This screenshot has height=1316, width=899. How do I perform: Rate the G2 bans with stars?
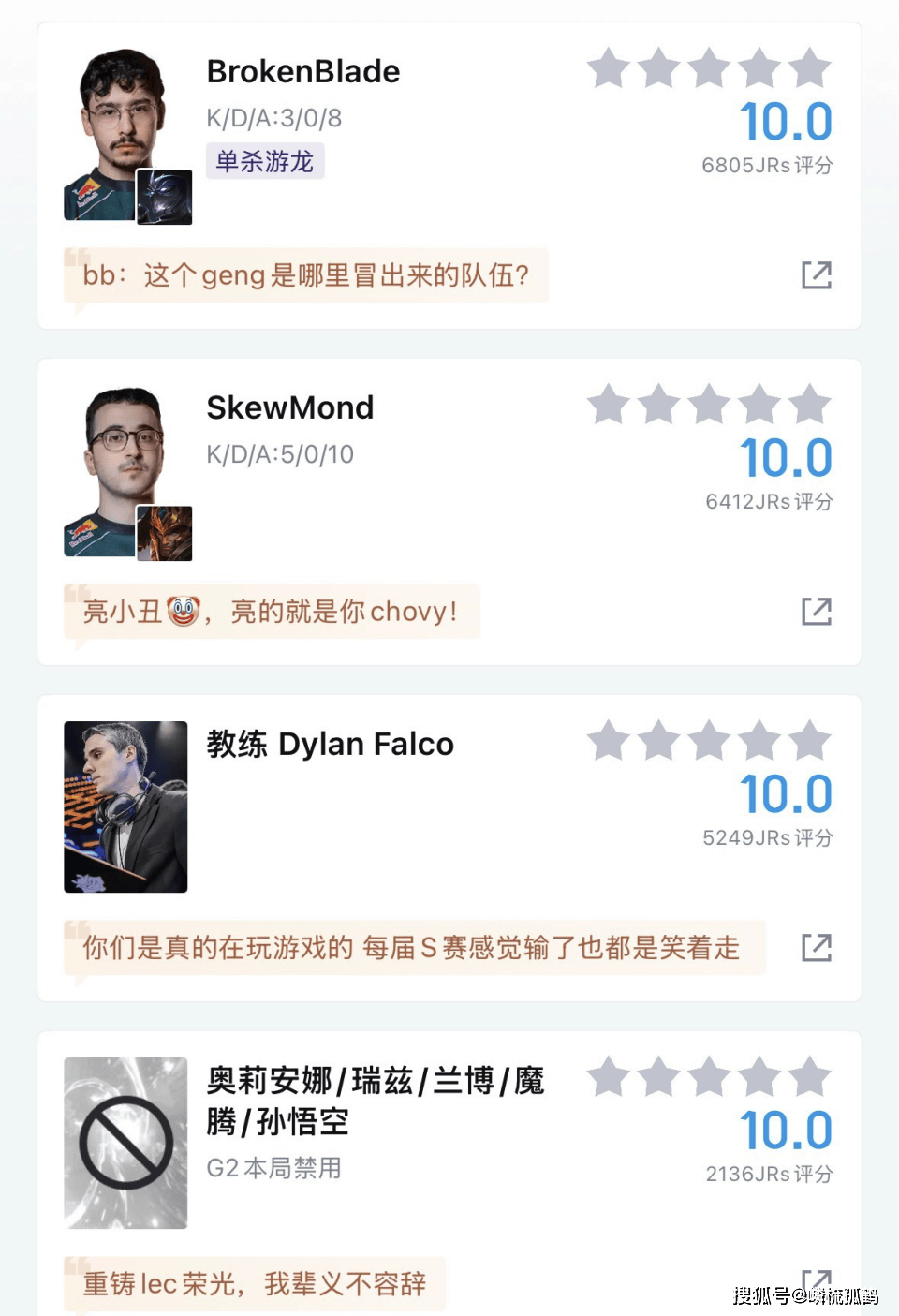(x=709, y=1077)
